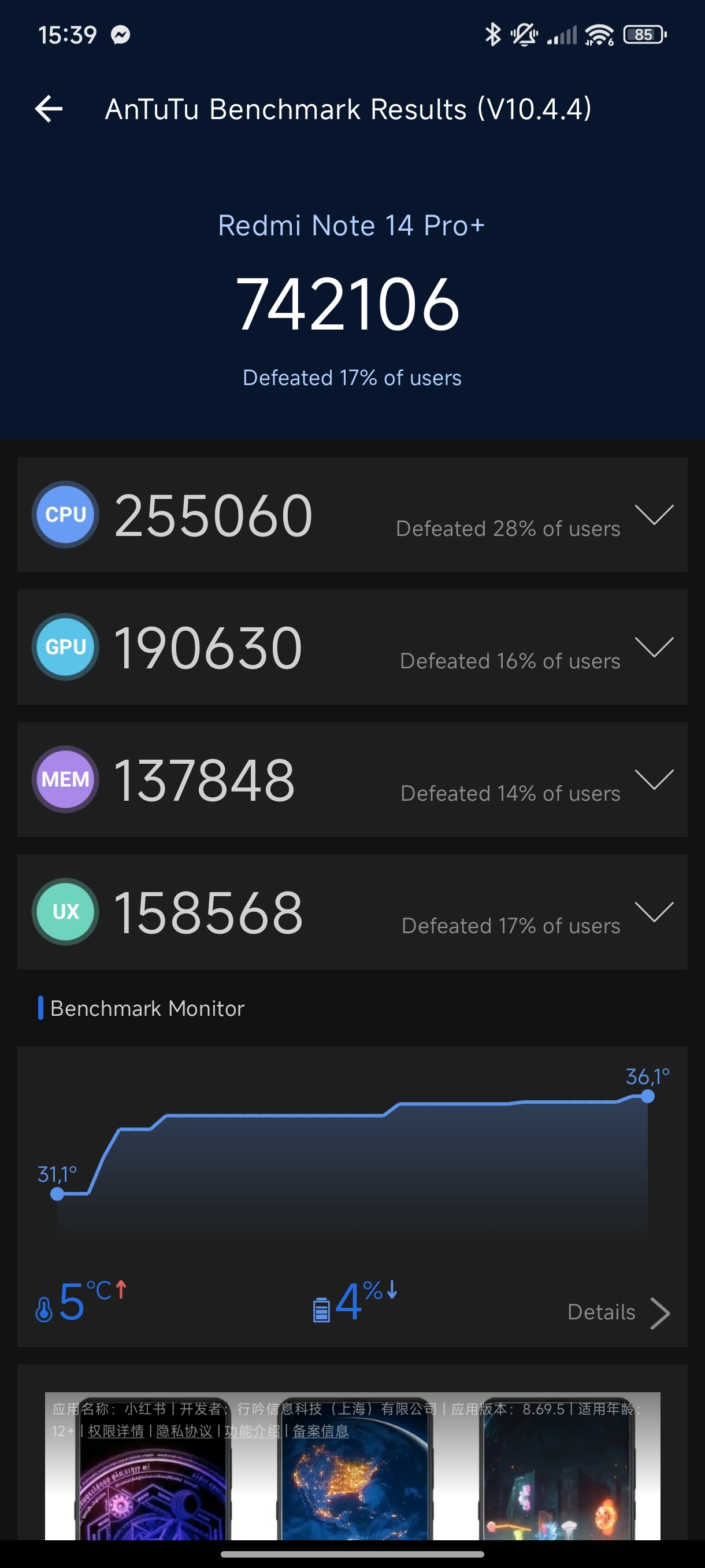
Task: Expand the GPU score breakdown
Action: pos(654,647)
